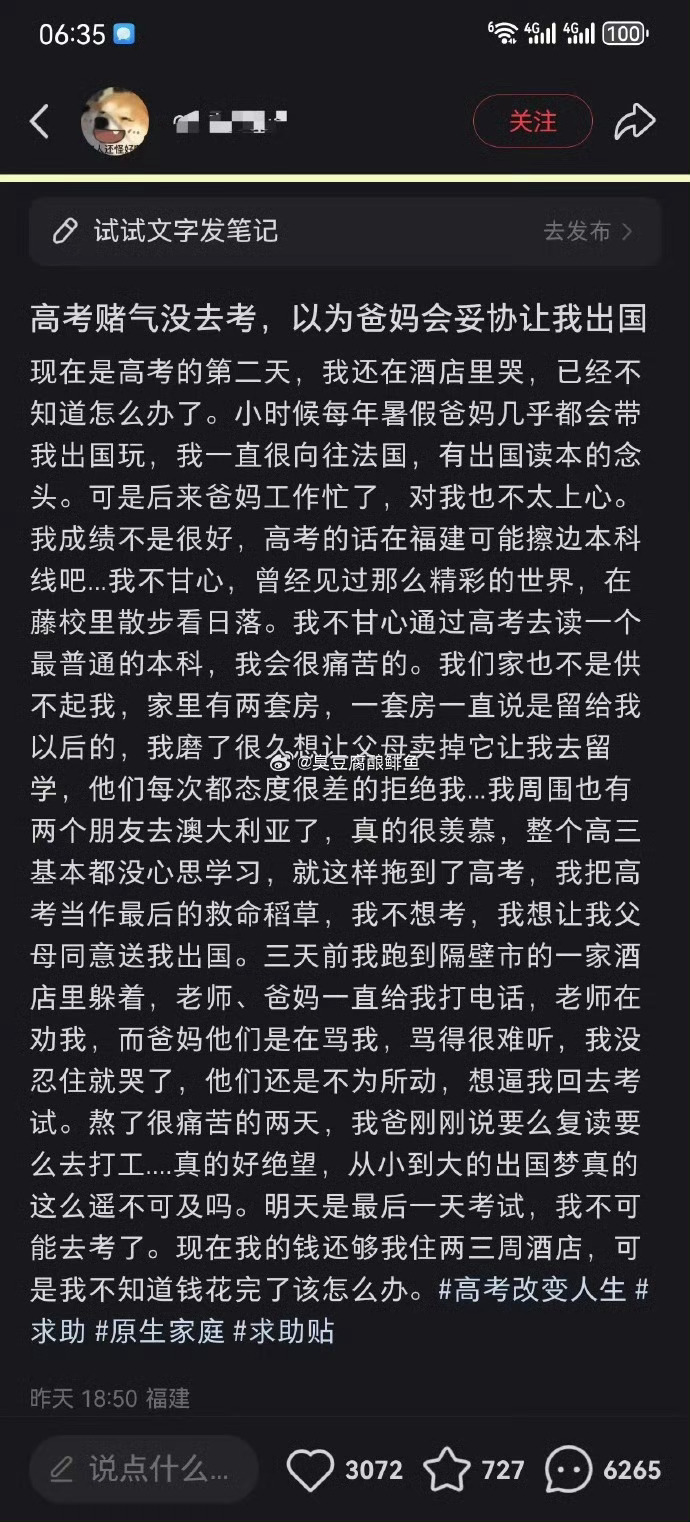The height and width of the screenshot is (1522, 690).
Task: Save this note with the star icon
Action: click(446, 1470)
